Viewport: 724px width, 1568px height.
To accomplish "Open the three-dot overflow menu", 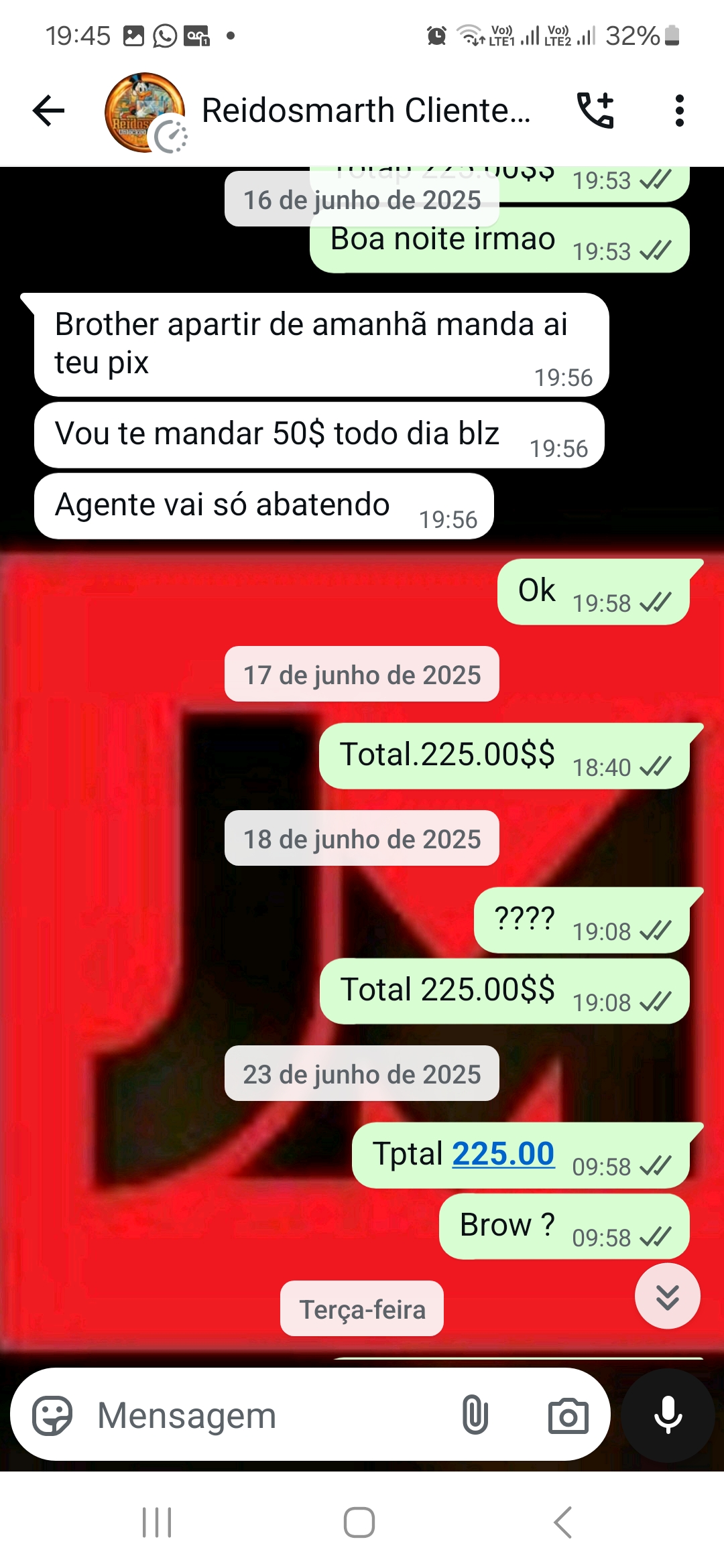I will (x=679, y=111).
